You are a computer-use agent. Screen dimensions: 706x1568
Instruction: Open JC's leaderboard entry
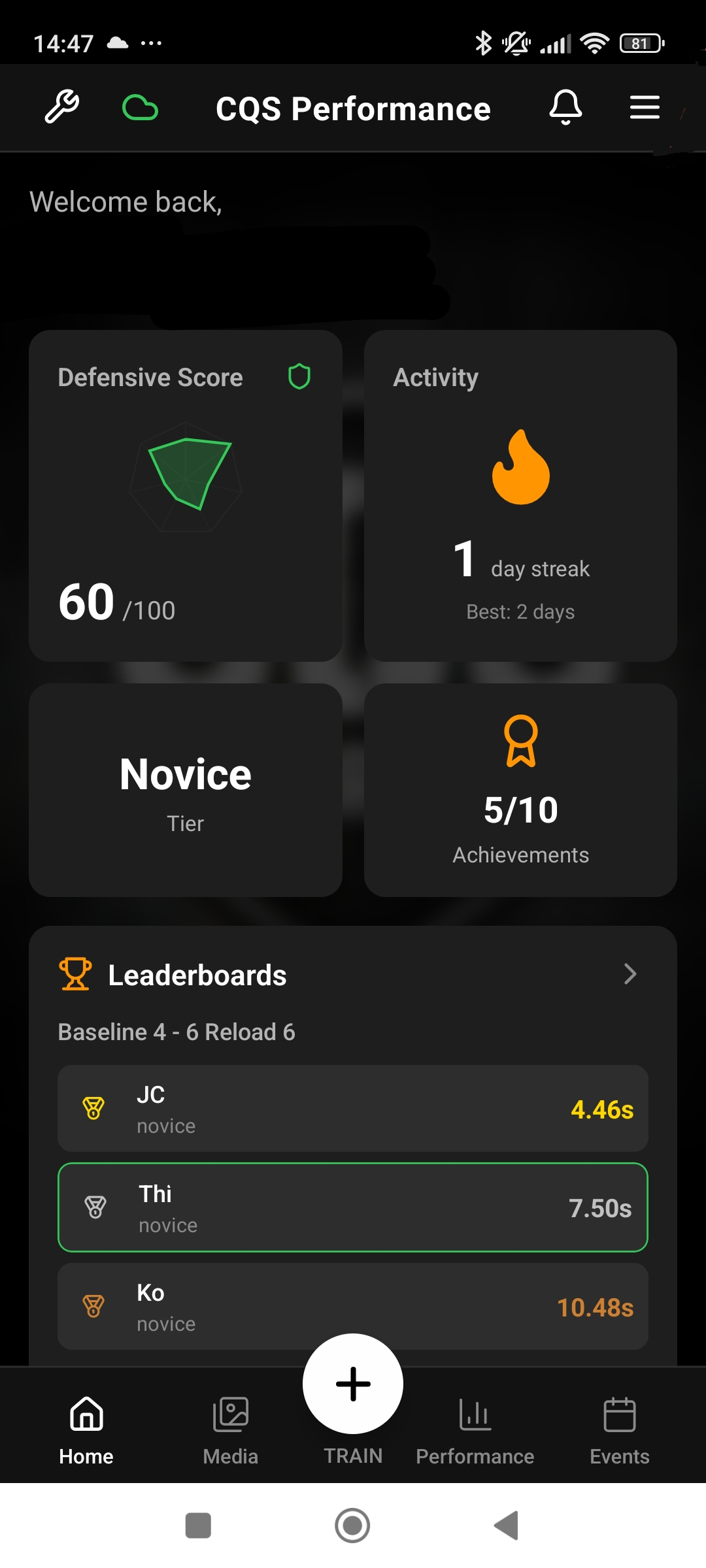353,1109
